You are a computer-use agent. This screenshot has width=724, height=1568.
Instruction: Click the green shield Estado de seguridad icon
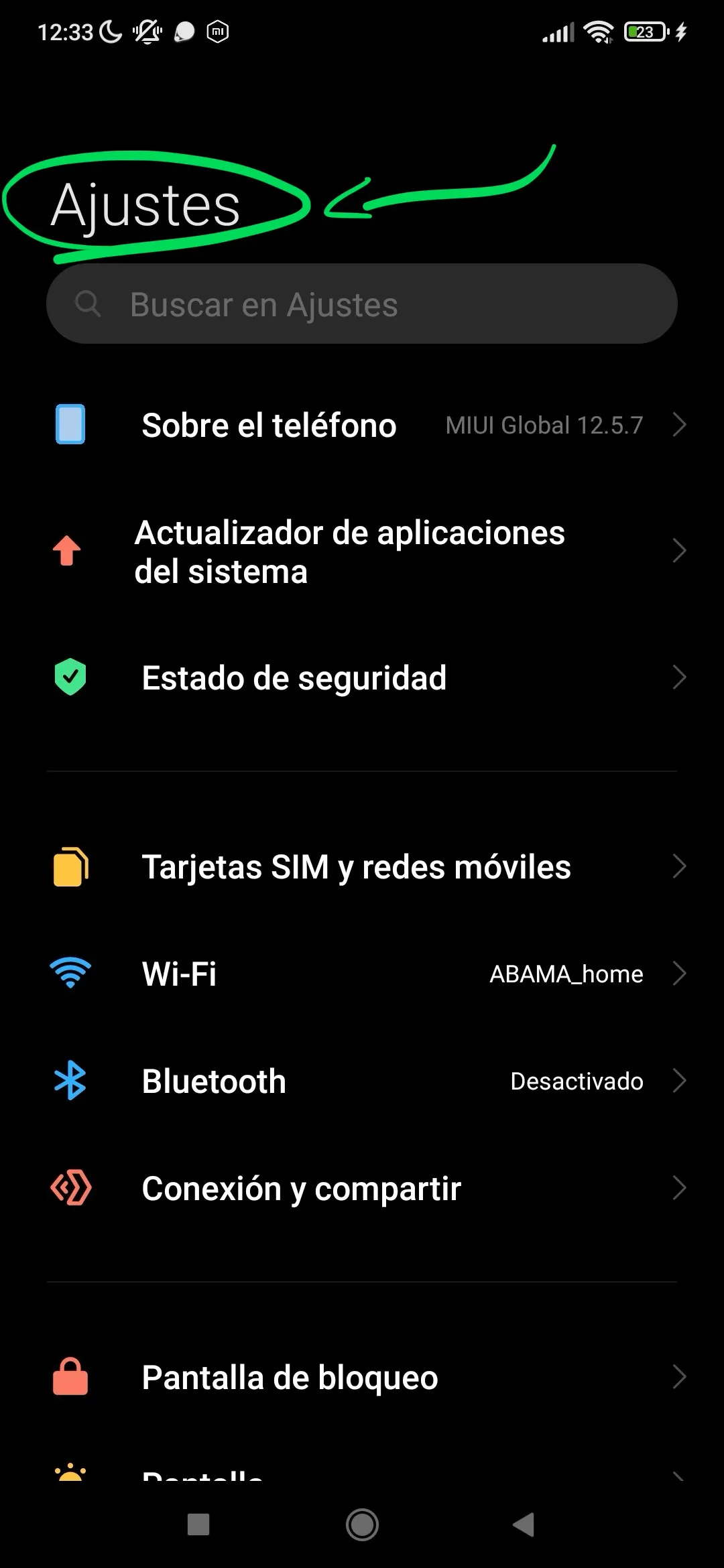point(70,677)
